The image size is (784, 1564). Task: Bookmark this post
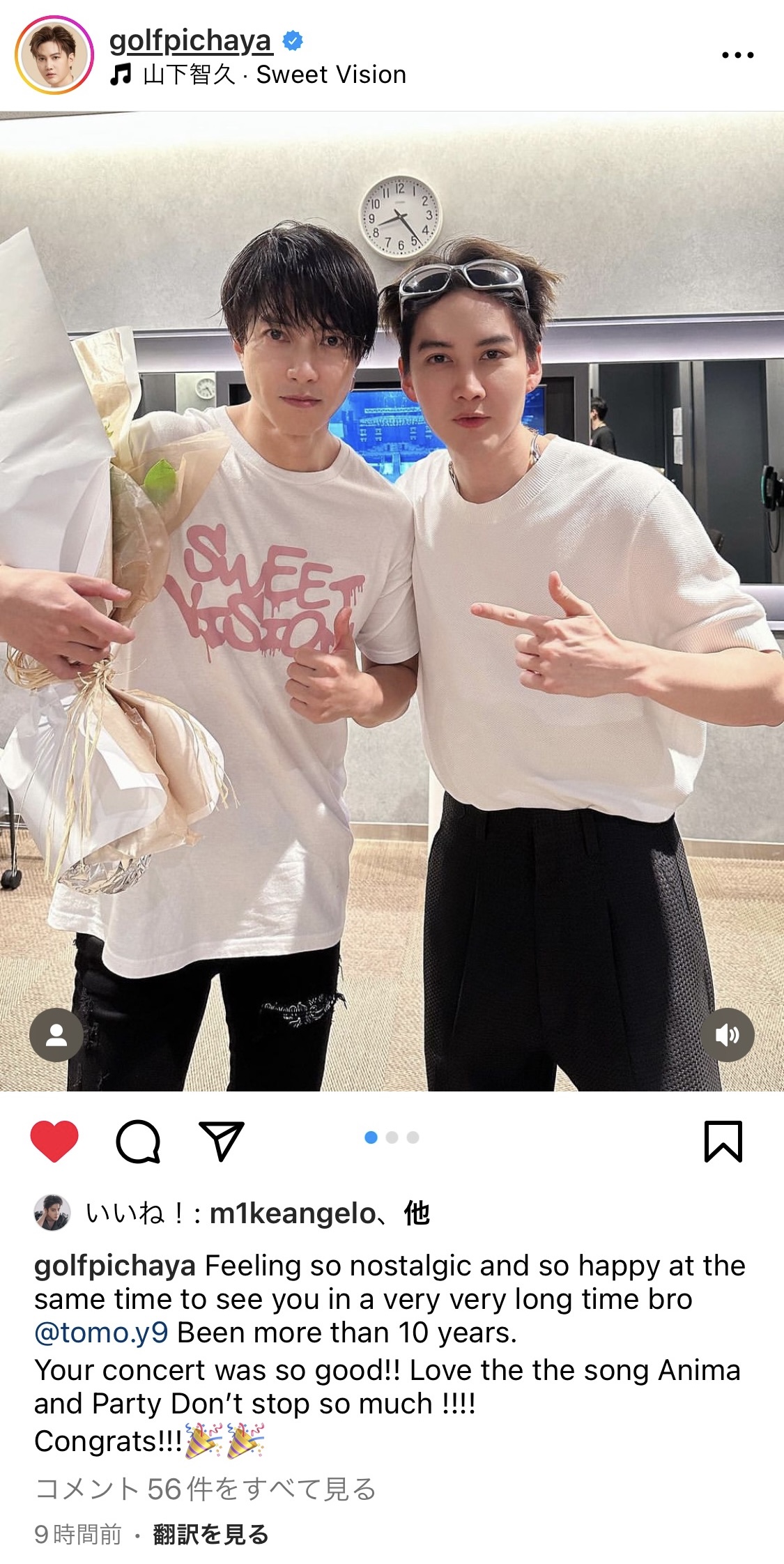point(723,1141)
